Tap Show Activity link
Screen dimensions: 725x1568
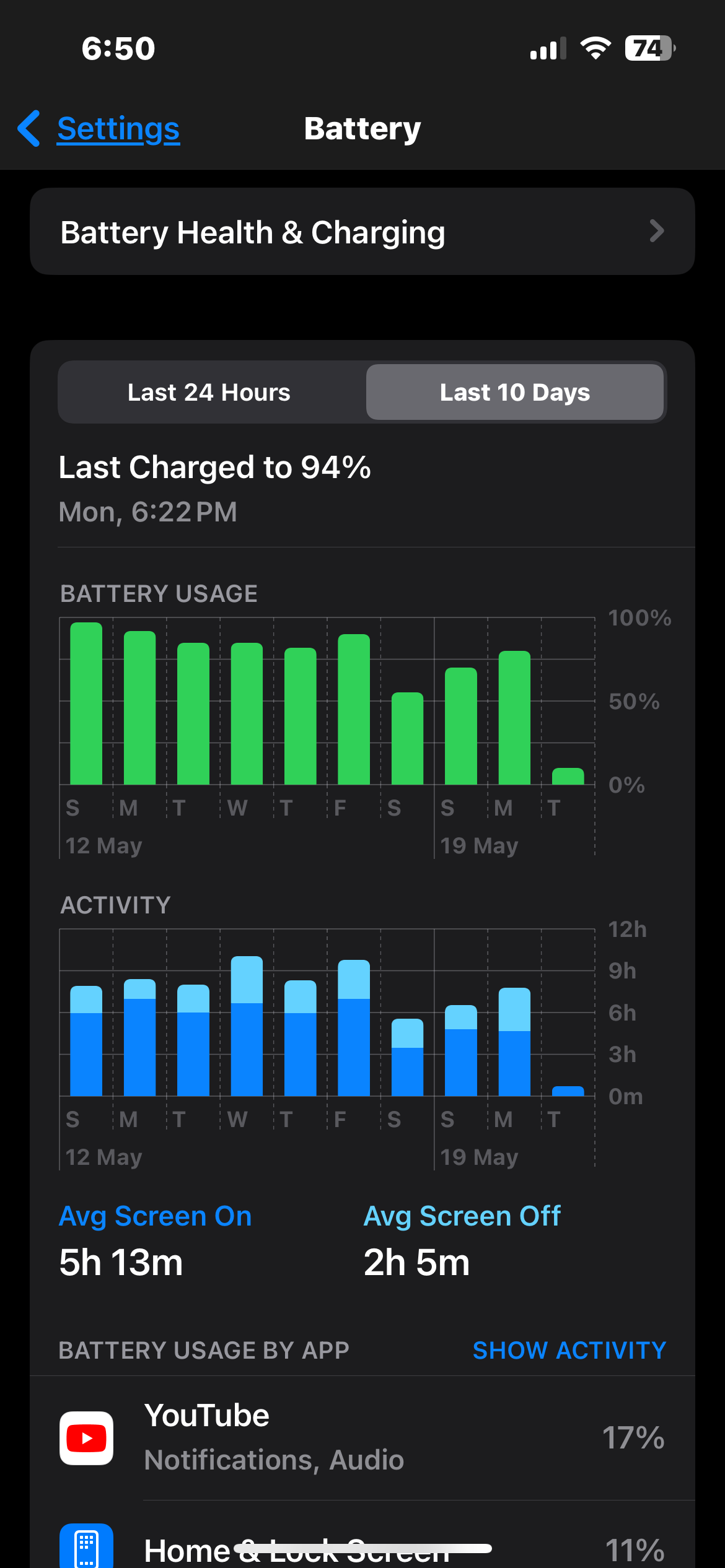tap(569, 1351)
